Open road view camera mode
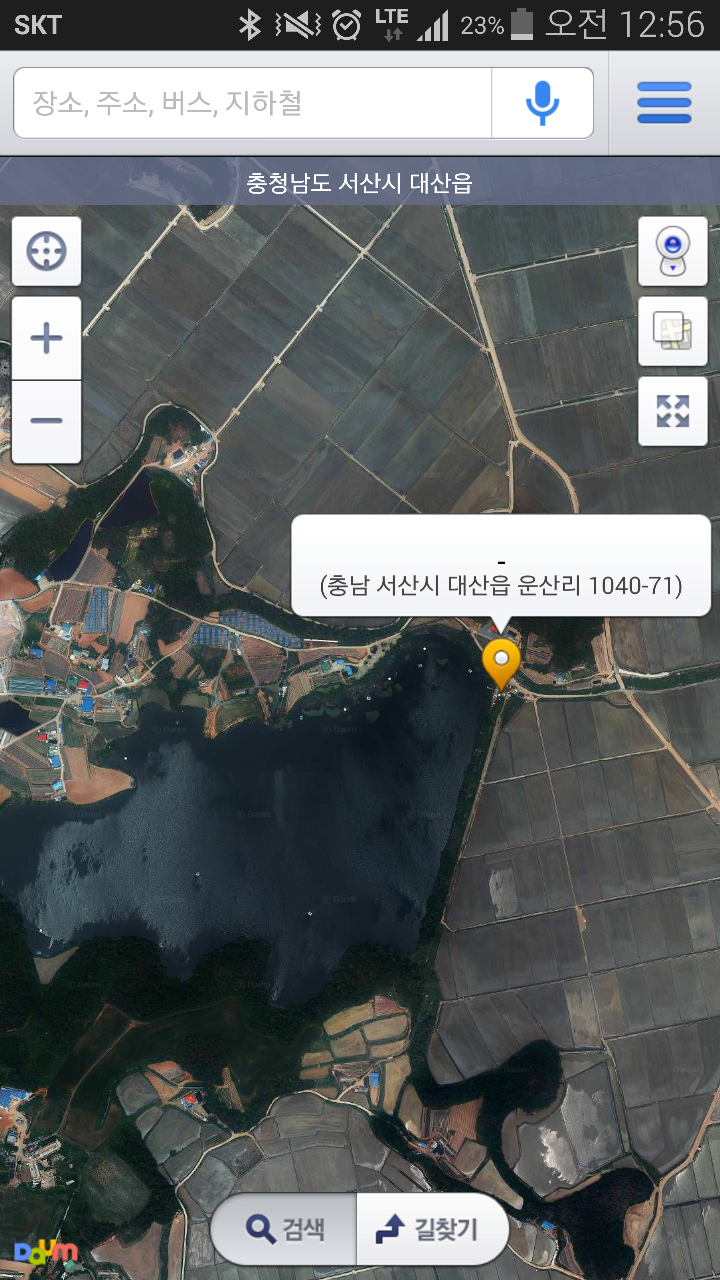This screenshot has width=720, height=1280. (x=673, y=251)
